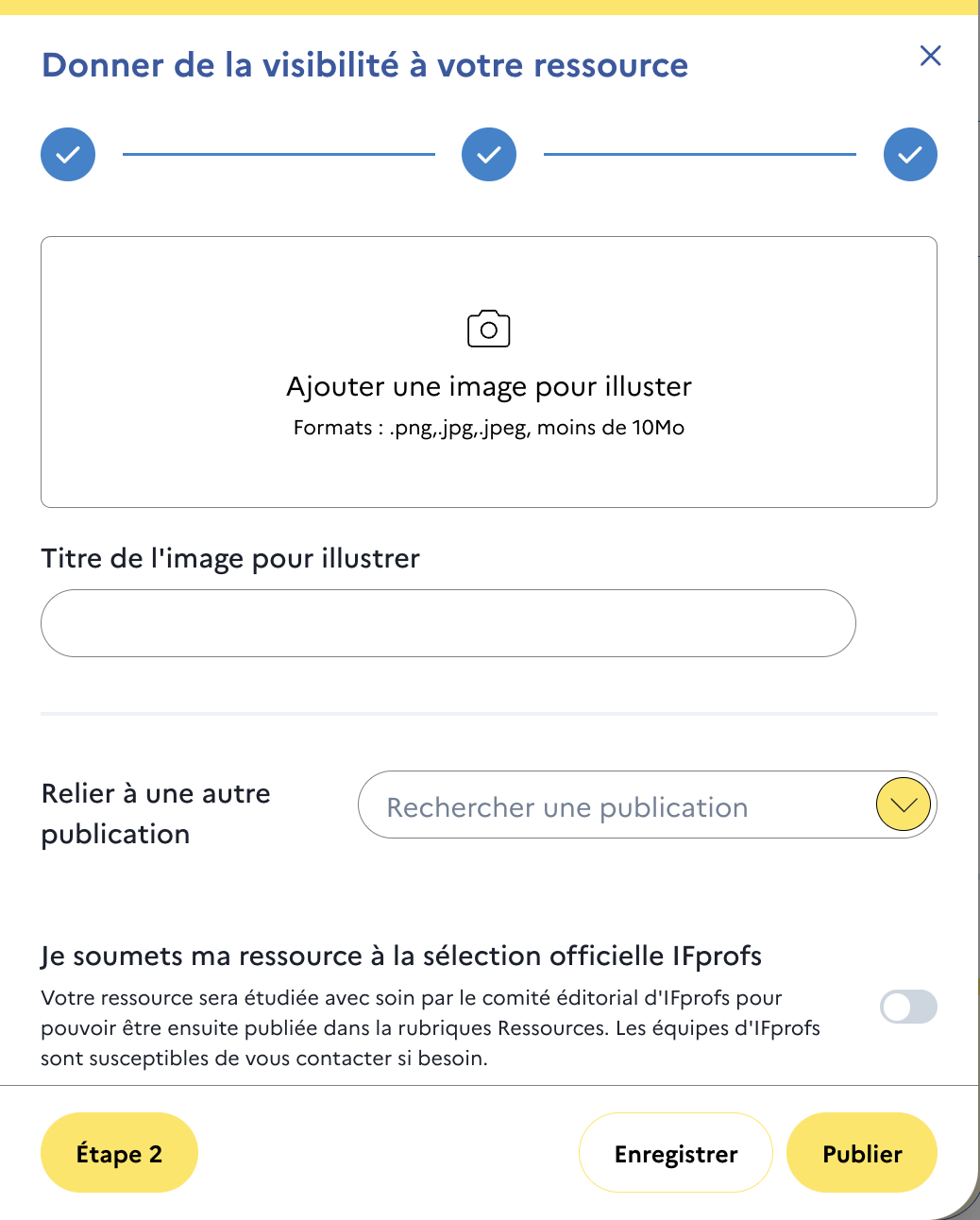Image resolution: width=980 pixels, height=1220 pixels.
Task: Click the "Relier à une autre publication" label
Action: (155, 813)
